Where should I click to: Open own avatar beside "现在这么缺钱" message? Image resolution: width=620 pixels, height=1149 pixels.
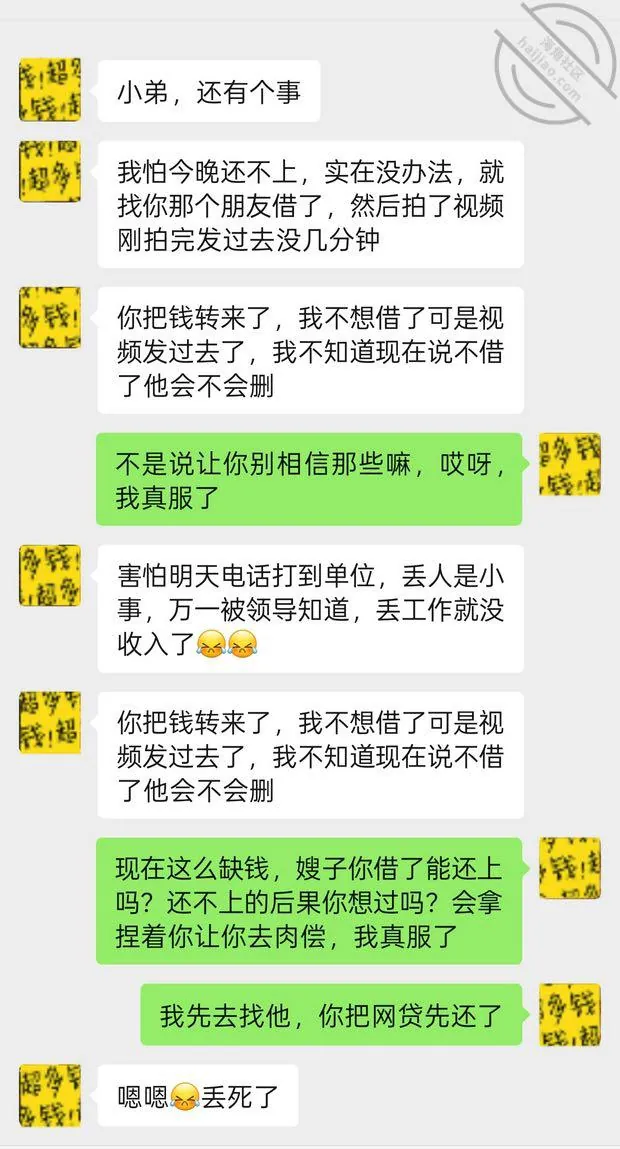569,868
